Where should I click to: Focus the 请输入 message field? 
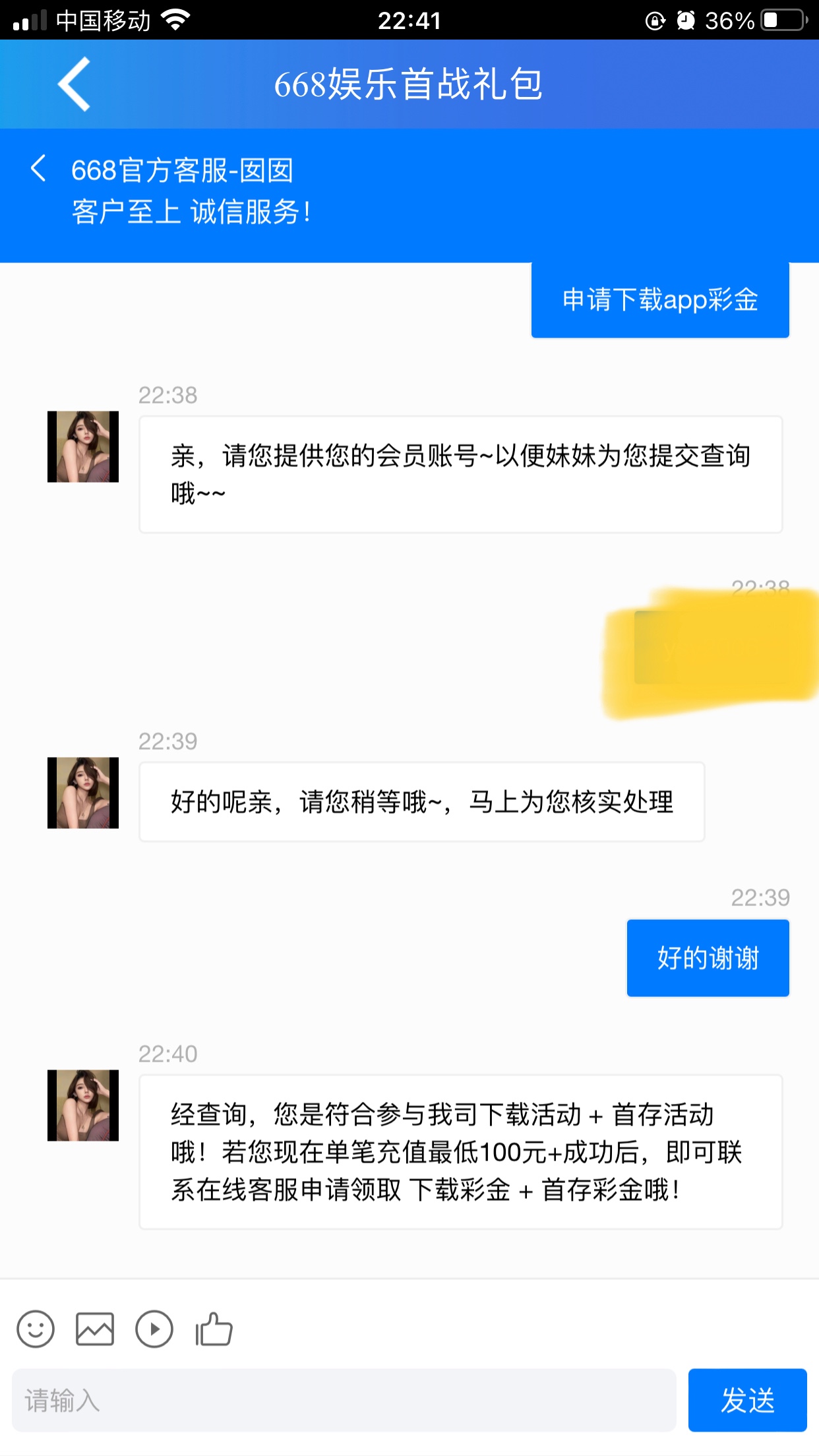pyautogui.click(x=344, y=1400)
